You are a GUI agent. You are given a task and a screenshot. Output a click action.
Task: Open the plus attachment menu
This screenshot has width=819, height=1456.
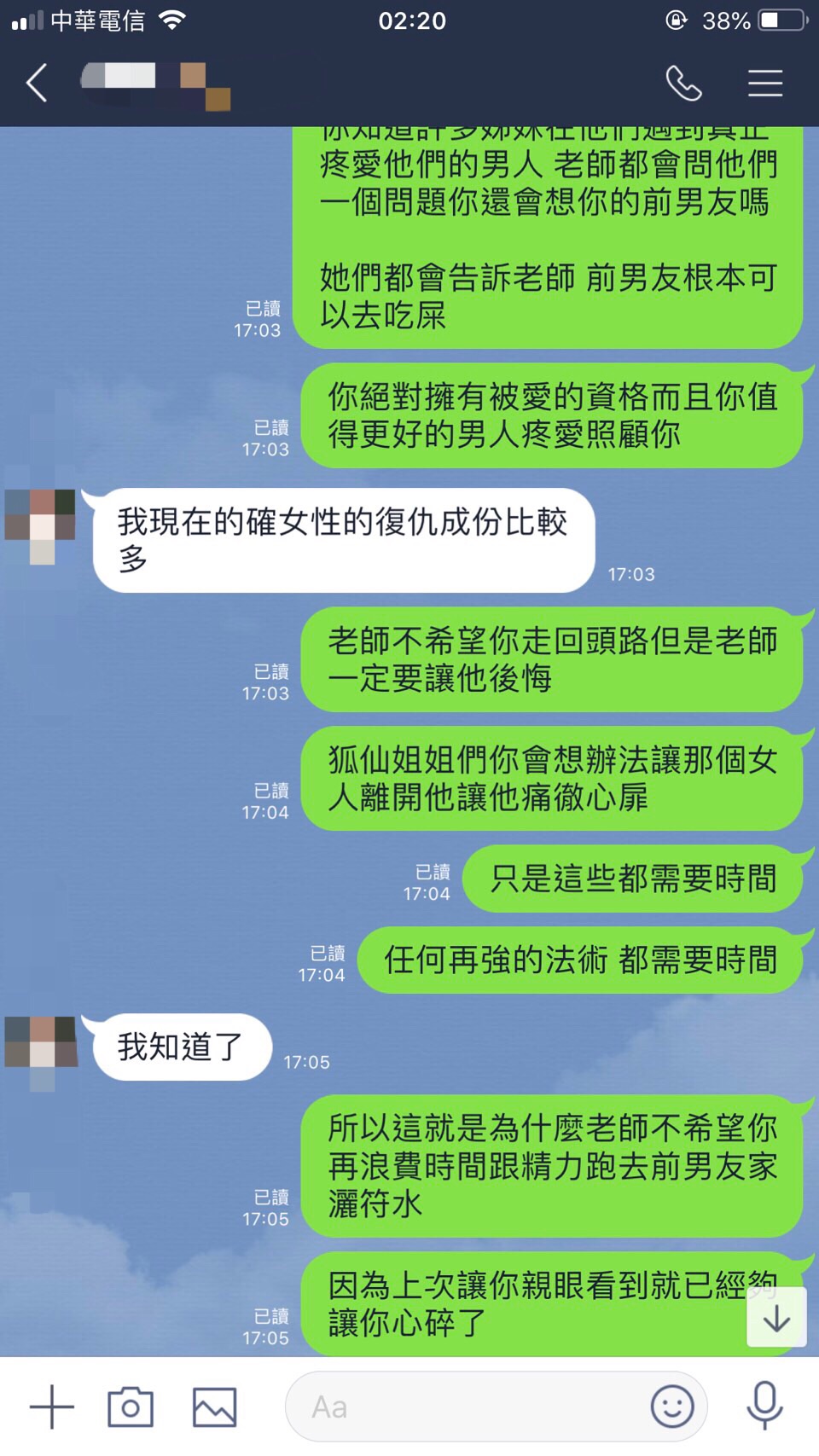pos(52,1407)
